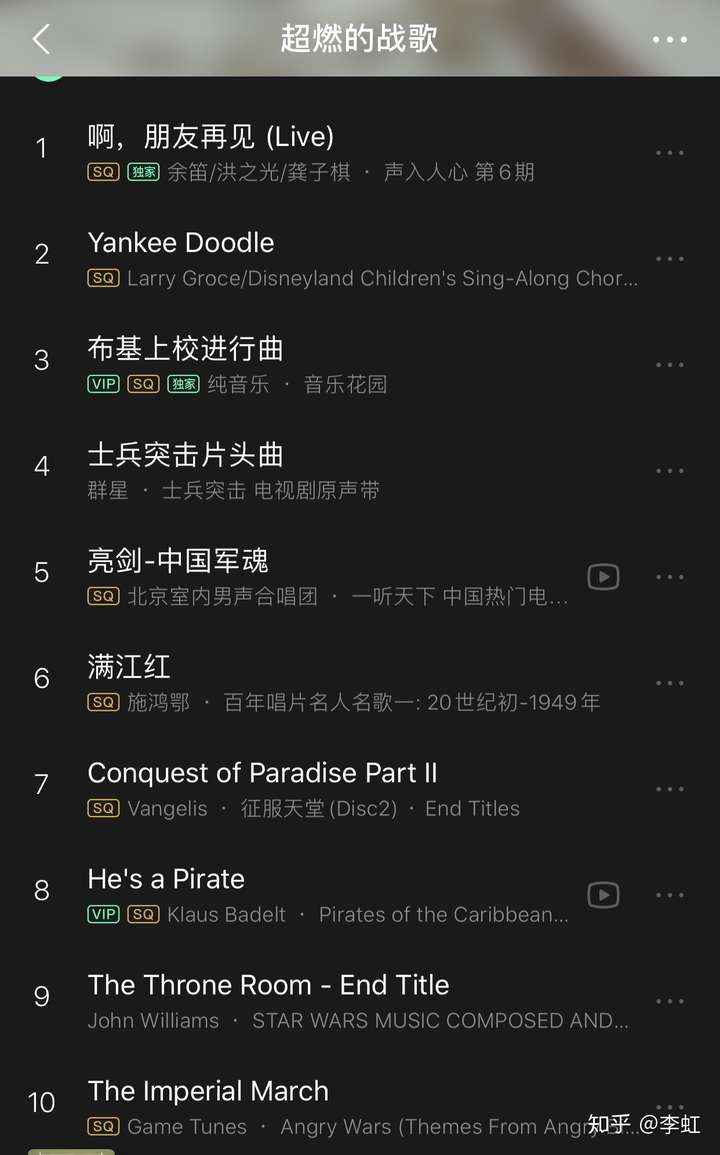The width and height of the screenshot is (720, 1155).
Task: Tap the green circular playlist avatar at top
Action: (48, 73)
